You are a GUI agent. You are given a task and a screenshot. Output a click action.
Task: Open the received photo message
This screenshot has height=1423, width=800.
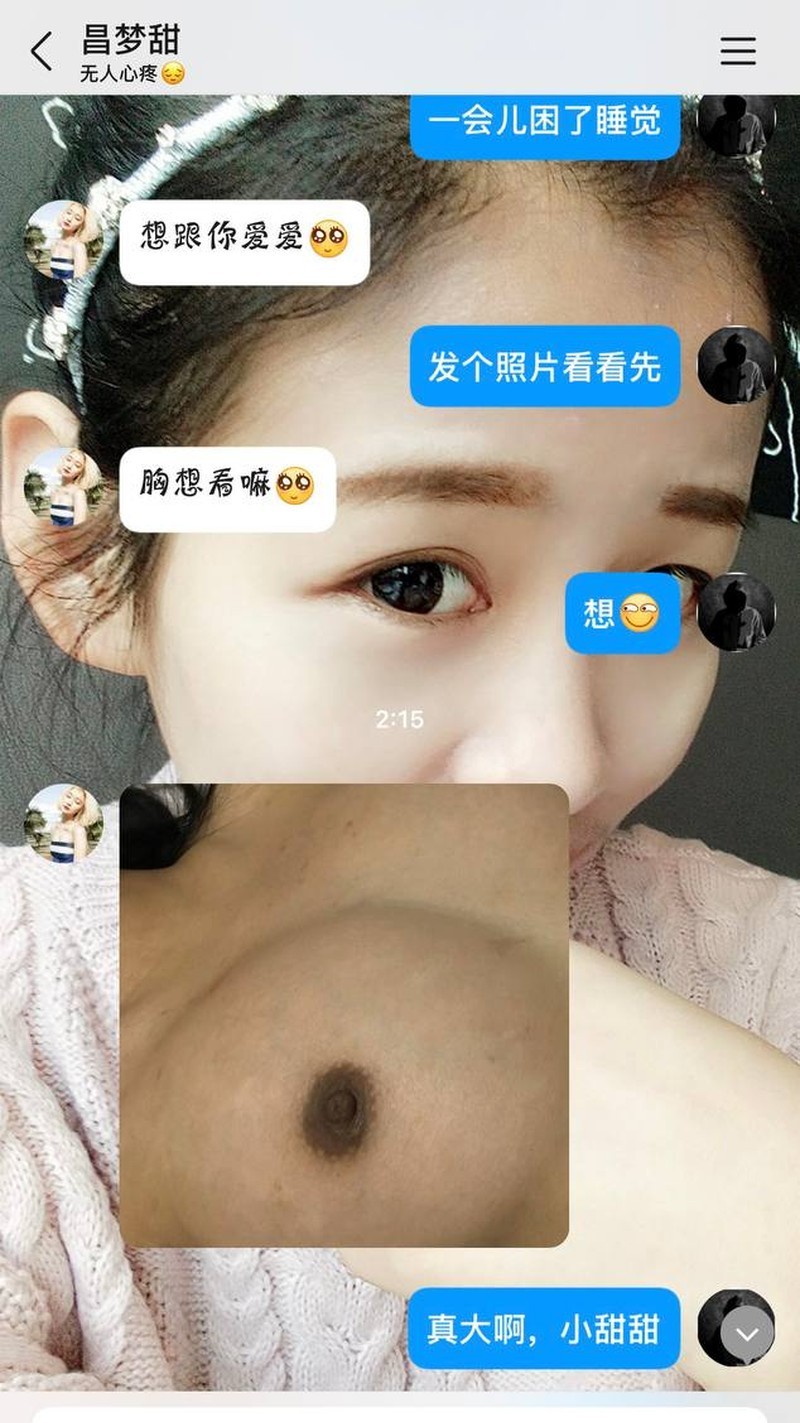pyautogui.click(x=344, y=1014)
